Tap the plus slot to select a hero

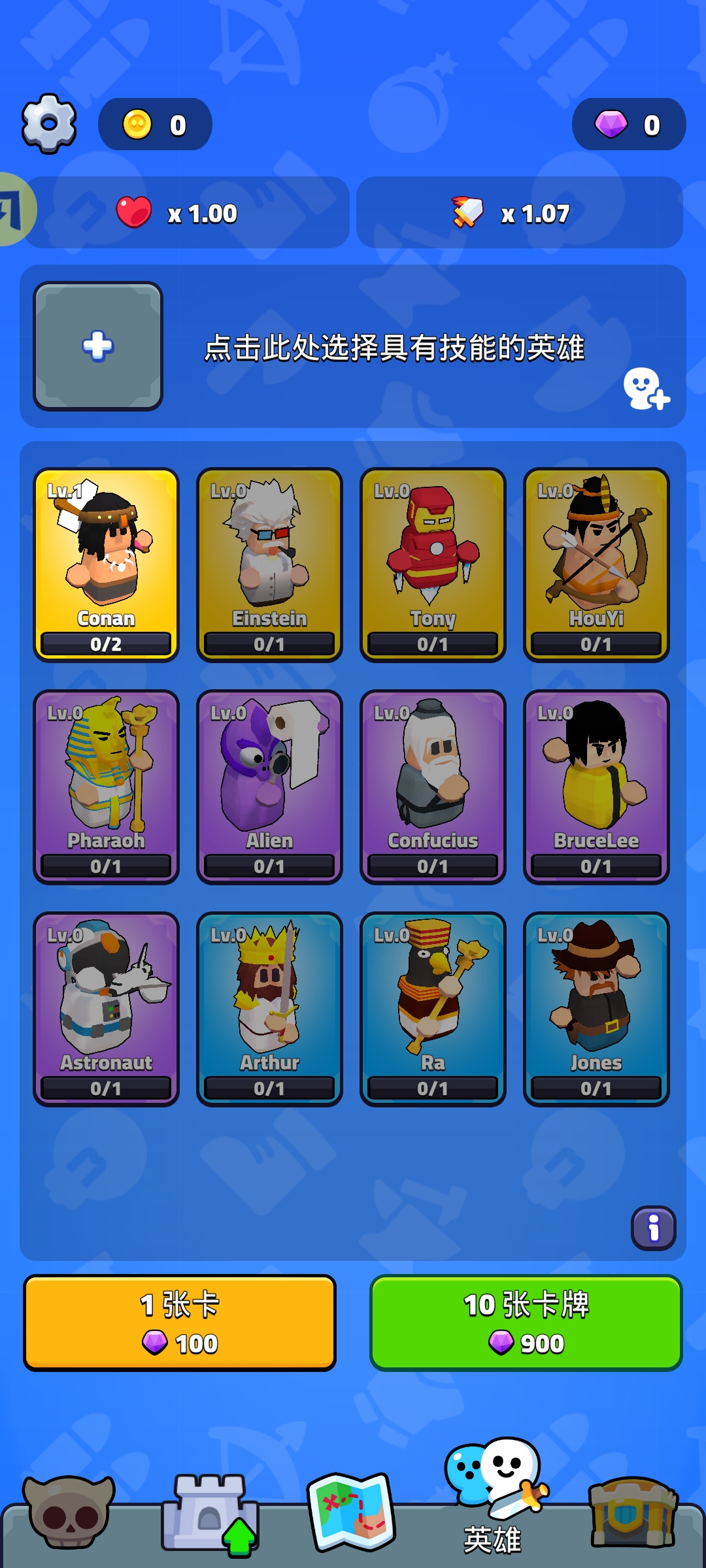tap(98, 346)
